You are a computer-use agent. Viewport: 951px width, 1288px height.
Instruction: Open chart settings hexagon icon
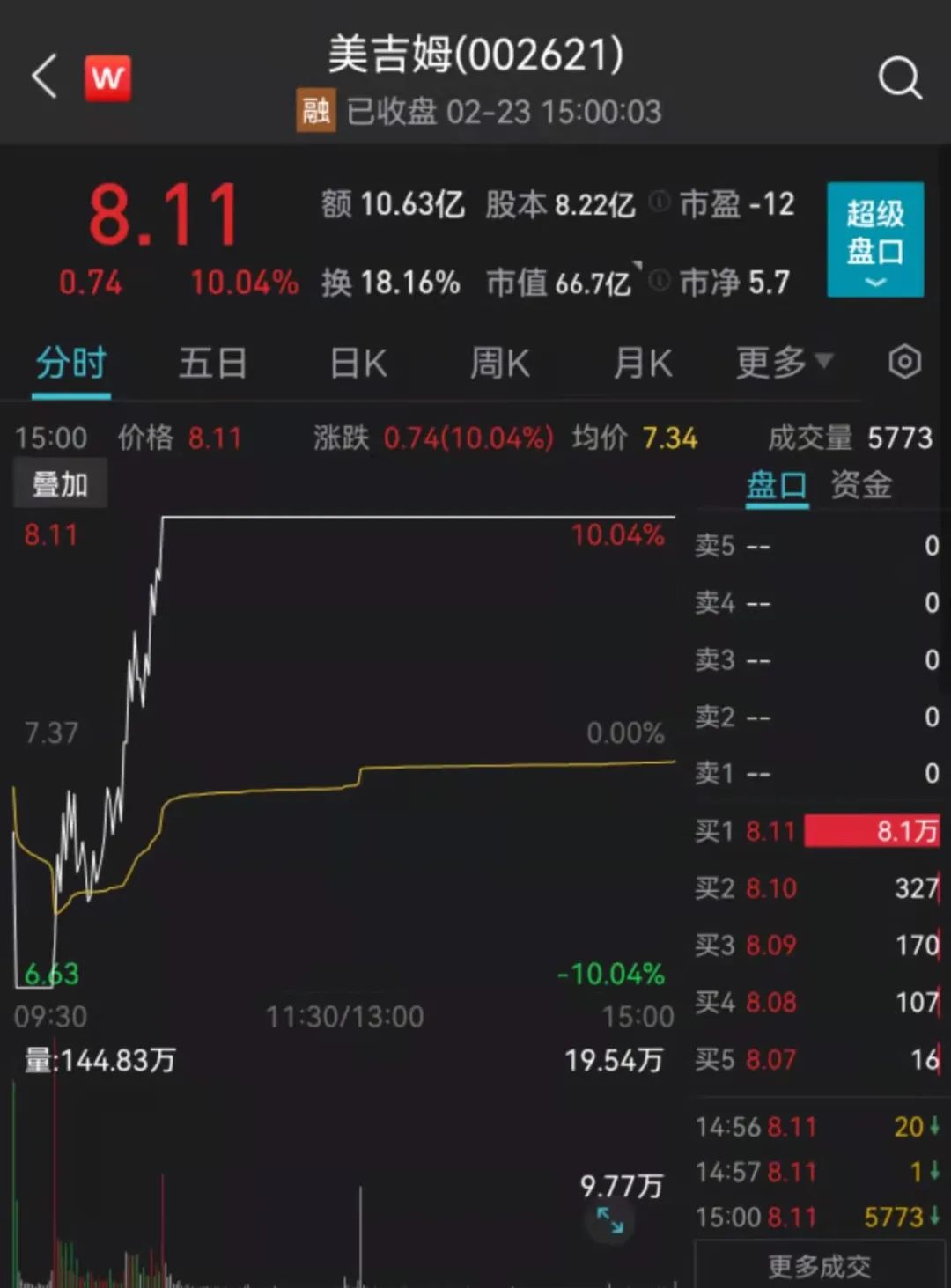pos(904,362)
